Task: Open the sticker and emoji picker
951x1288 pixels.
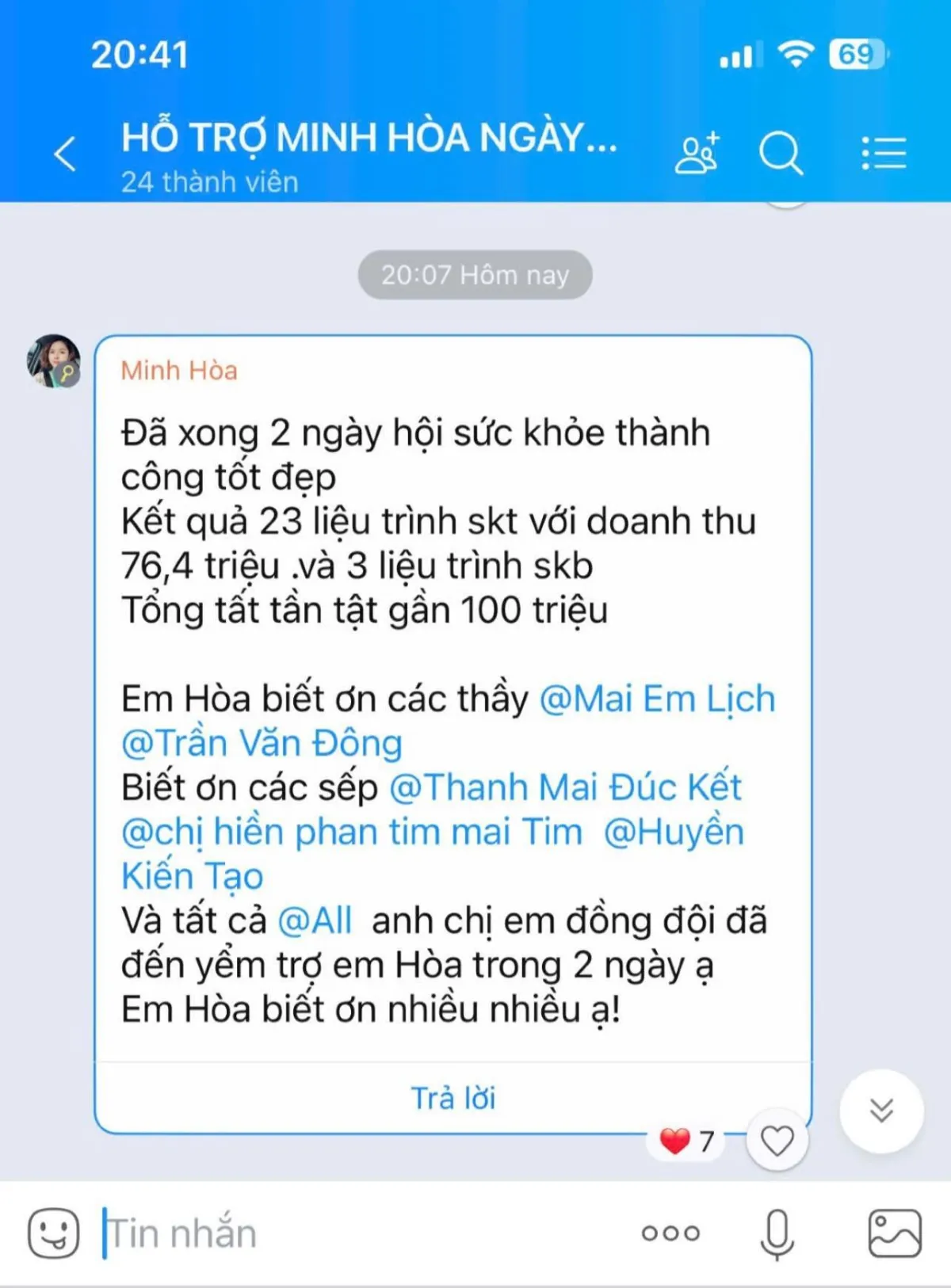Action: tap(53, 1233)
